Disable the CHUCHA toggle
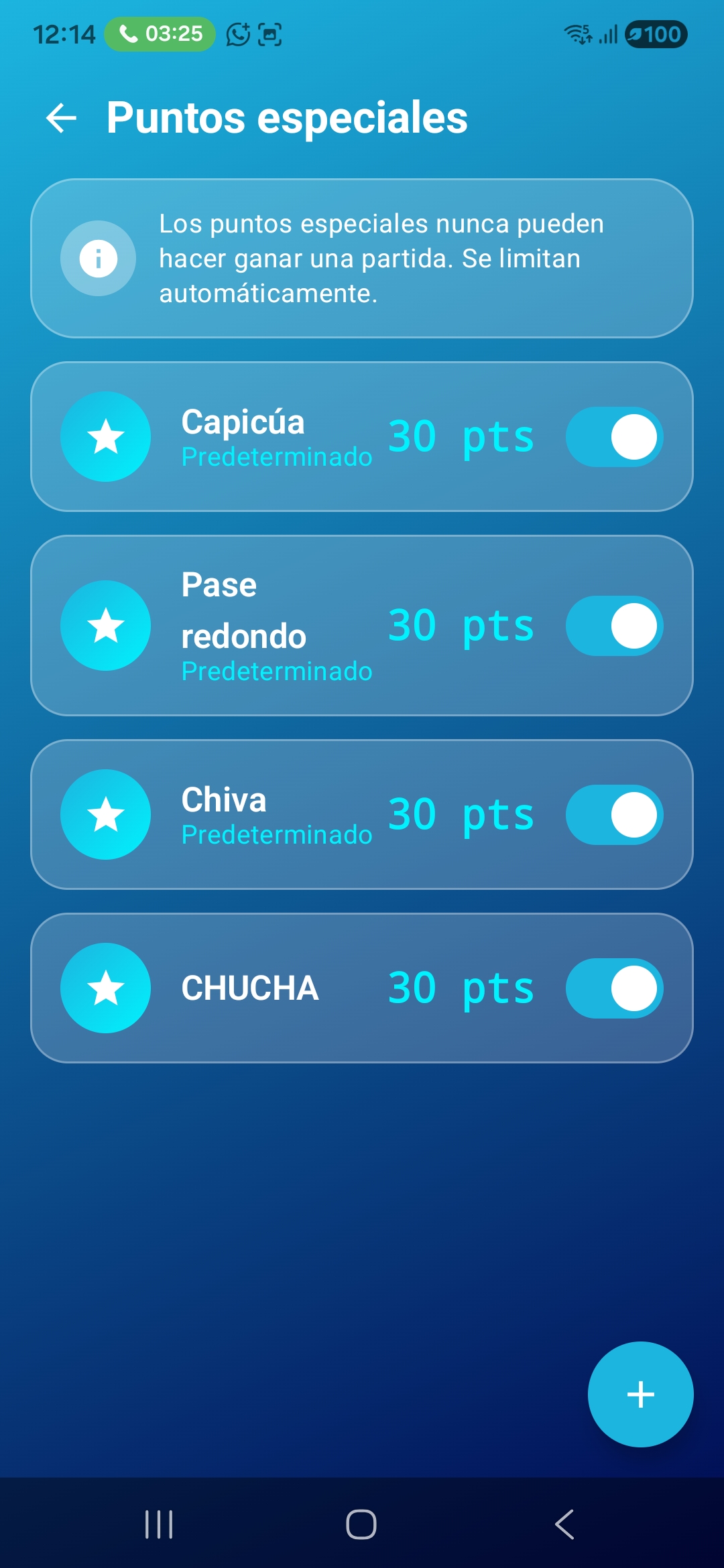This screenshot has height=1568, width=724. (x=613, y=988)
